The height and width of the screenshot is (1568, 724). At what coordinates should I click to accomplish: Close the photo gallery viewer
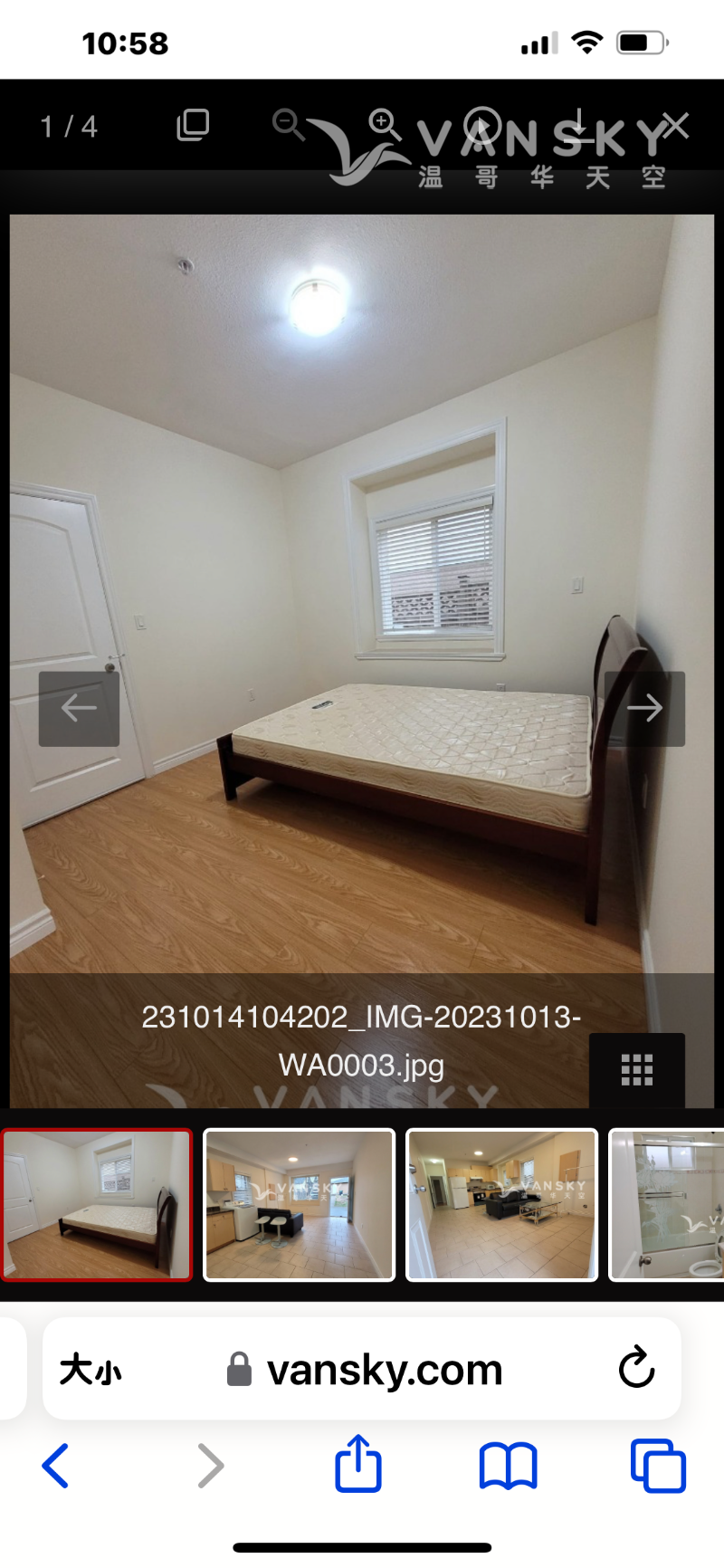675,126
